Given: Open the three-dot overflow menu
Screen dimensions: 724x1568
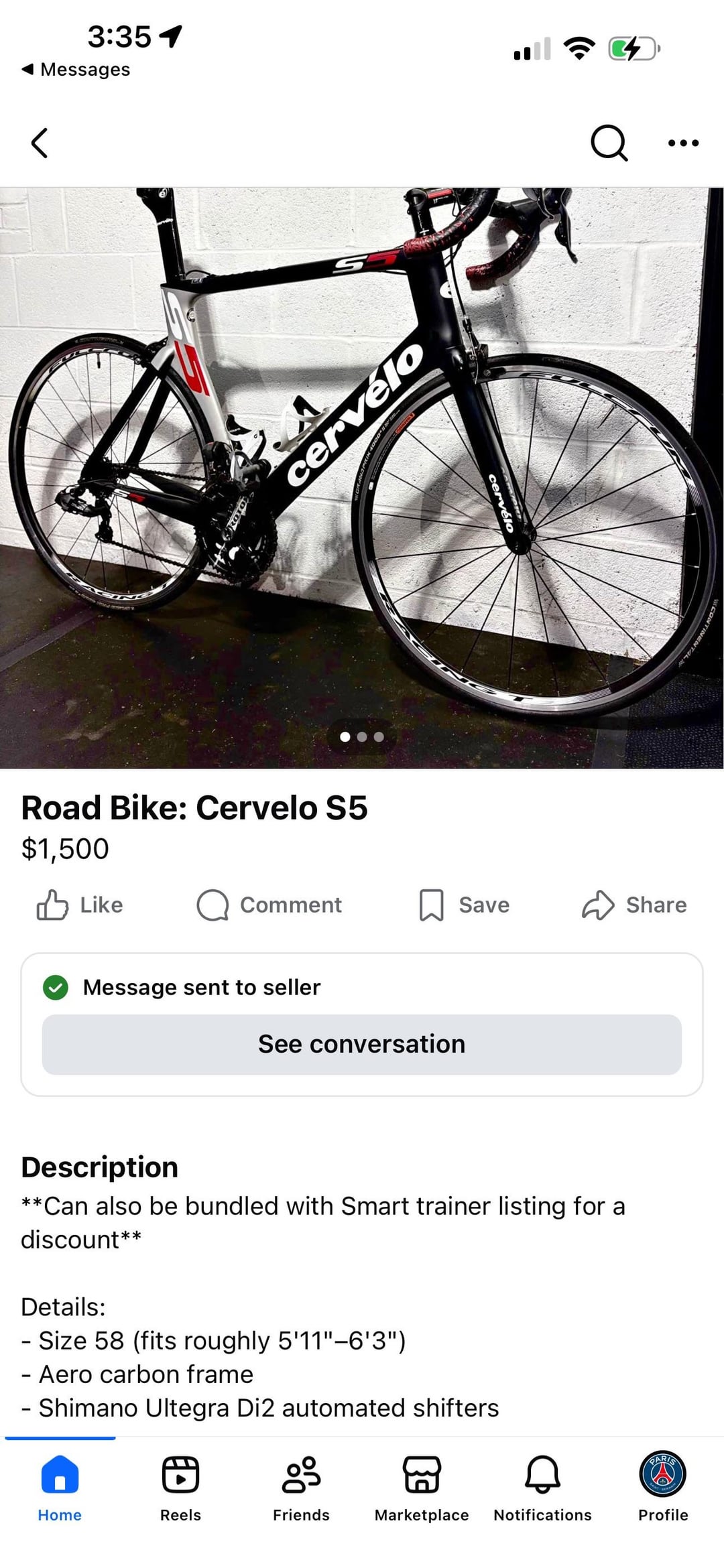Looking at the screenshot, I should [683, 143].
